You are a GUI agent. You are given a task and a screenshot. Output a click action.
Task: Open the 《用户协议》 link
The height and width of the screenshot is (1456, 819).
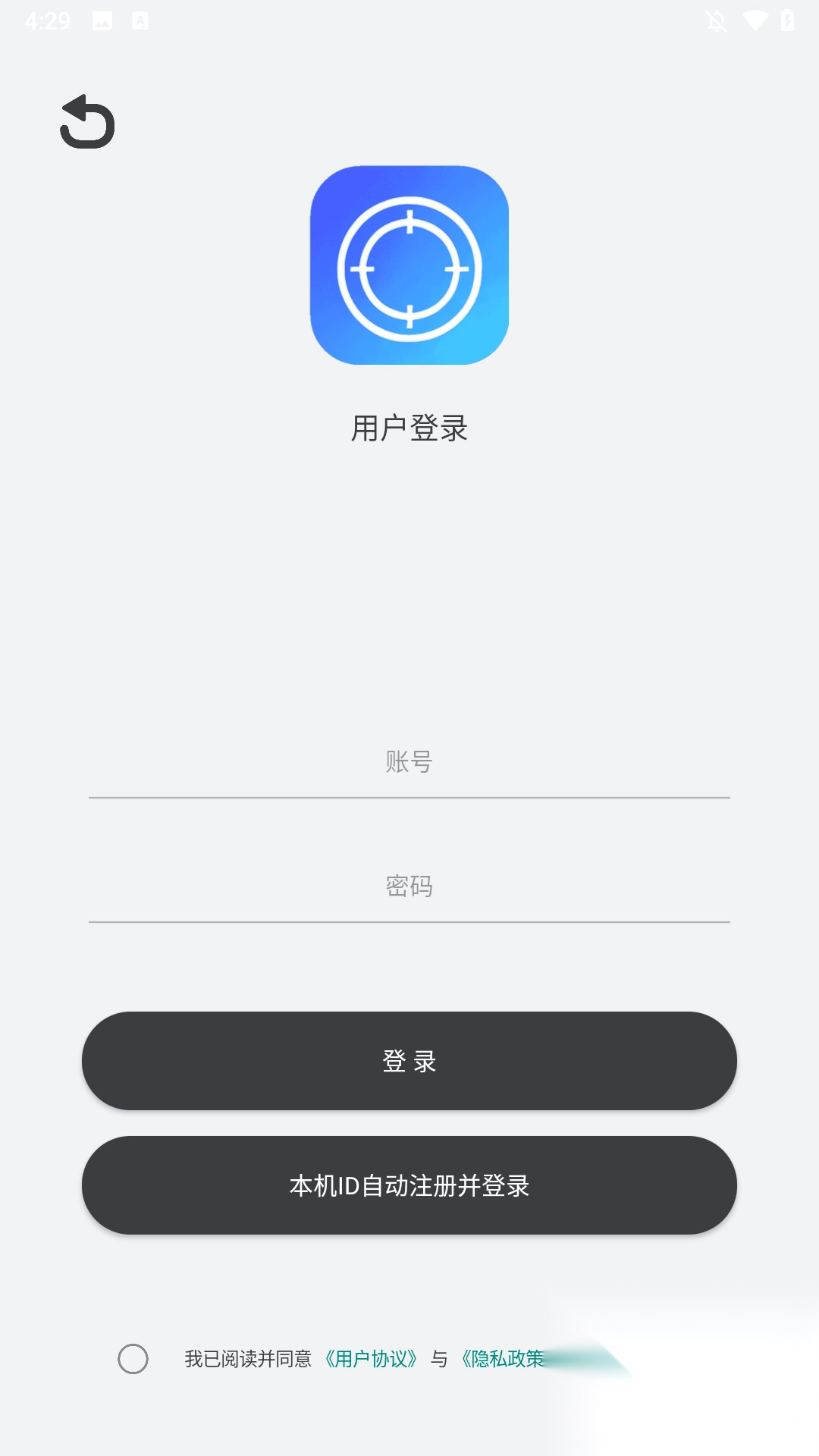click(371, 1359)
